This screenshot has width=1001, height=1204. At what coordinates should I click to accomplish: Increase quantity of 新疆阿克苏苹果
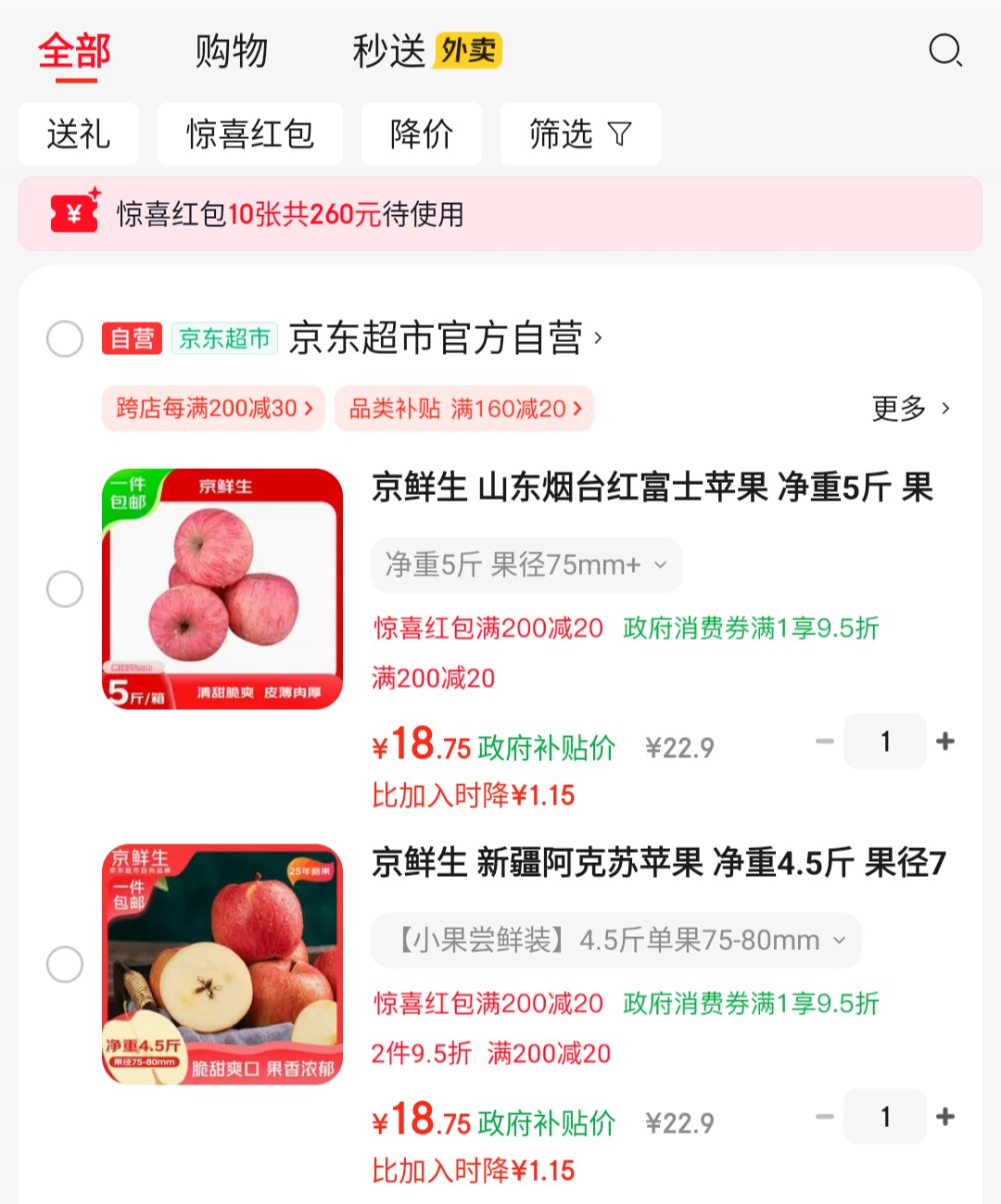coord(945,1117)
